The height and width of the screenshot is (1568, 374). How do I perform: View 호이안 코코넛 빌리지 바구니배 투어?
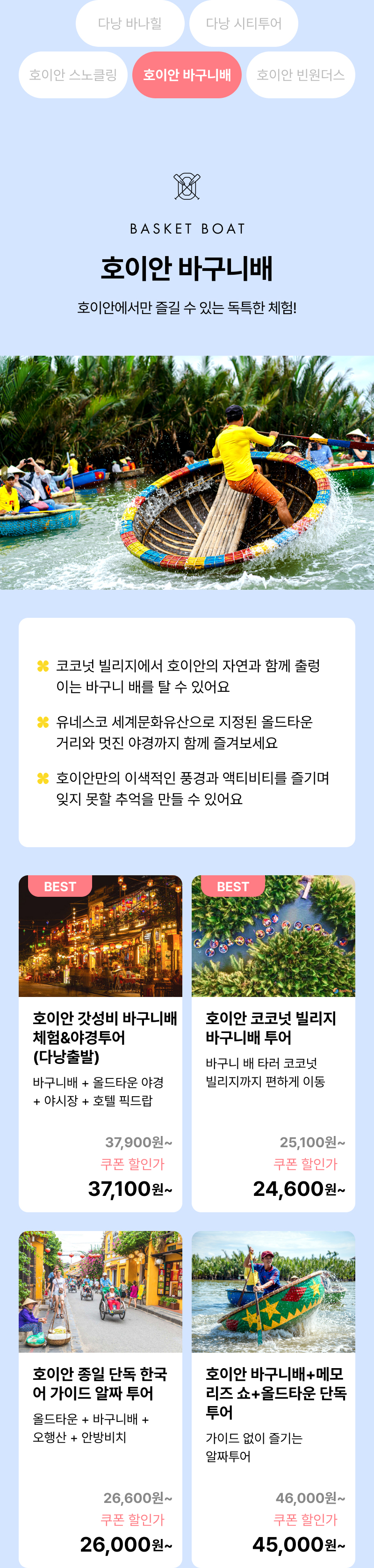click(273, 1043)
